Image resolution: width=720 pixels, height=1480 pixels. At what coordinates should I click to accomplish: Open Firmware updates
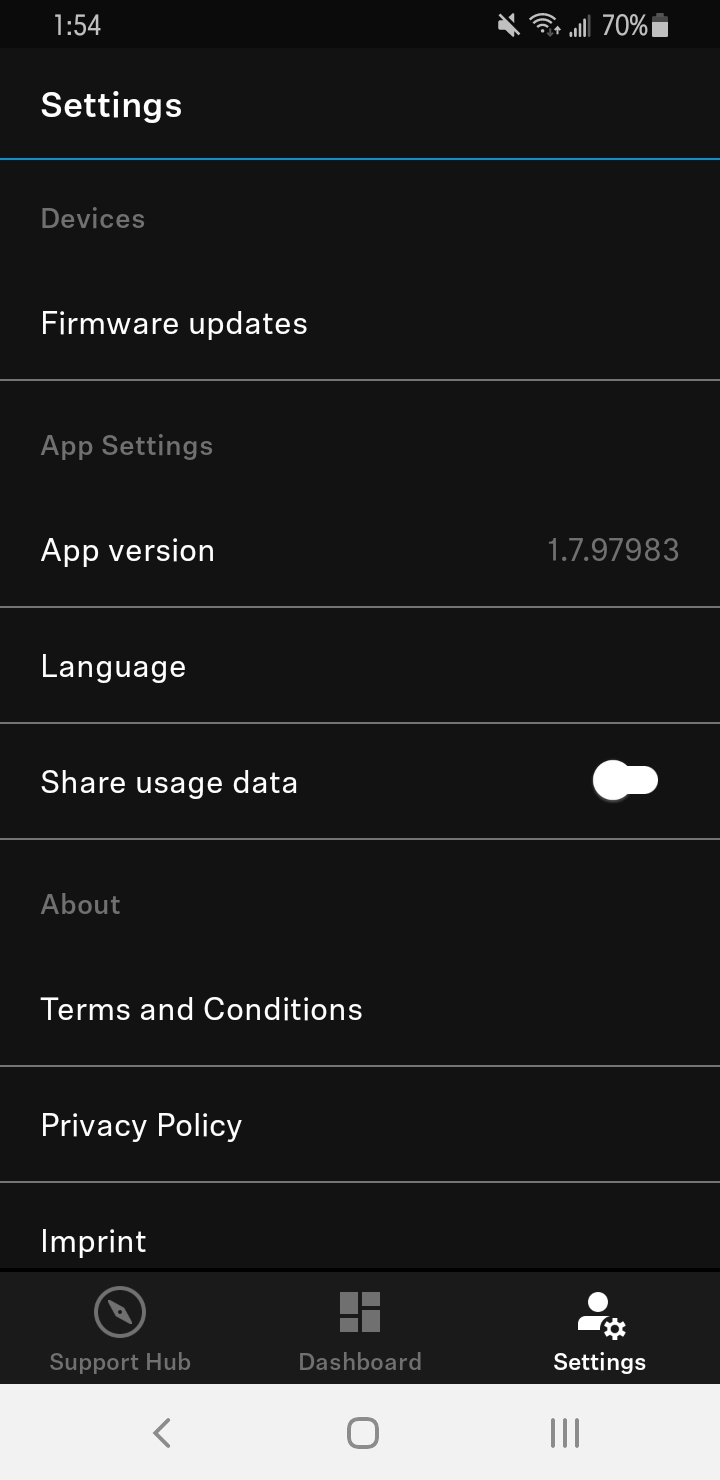pos(174,324)
